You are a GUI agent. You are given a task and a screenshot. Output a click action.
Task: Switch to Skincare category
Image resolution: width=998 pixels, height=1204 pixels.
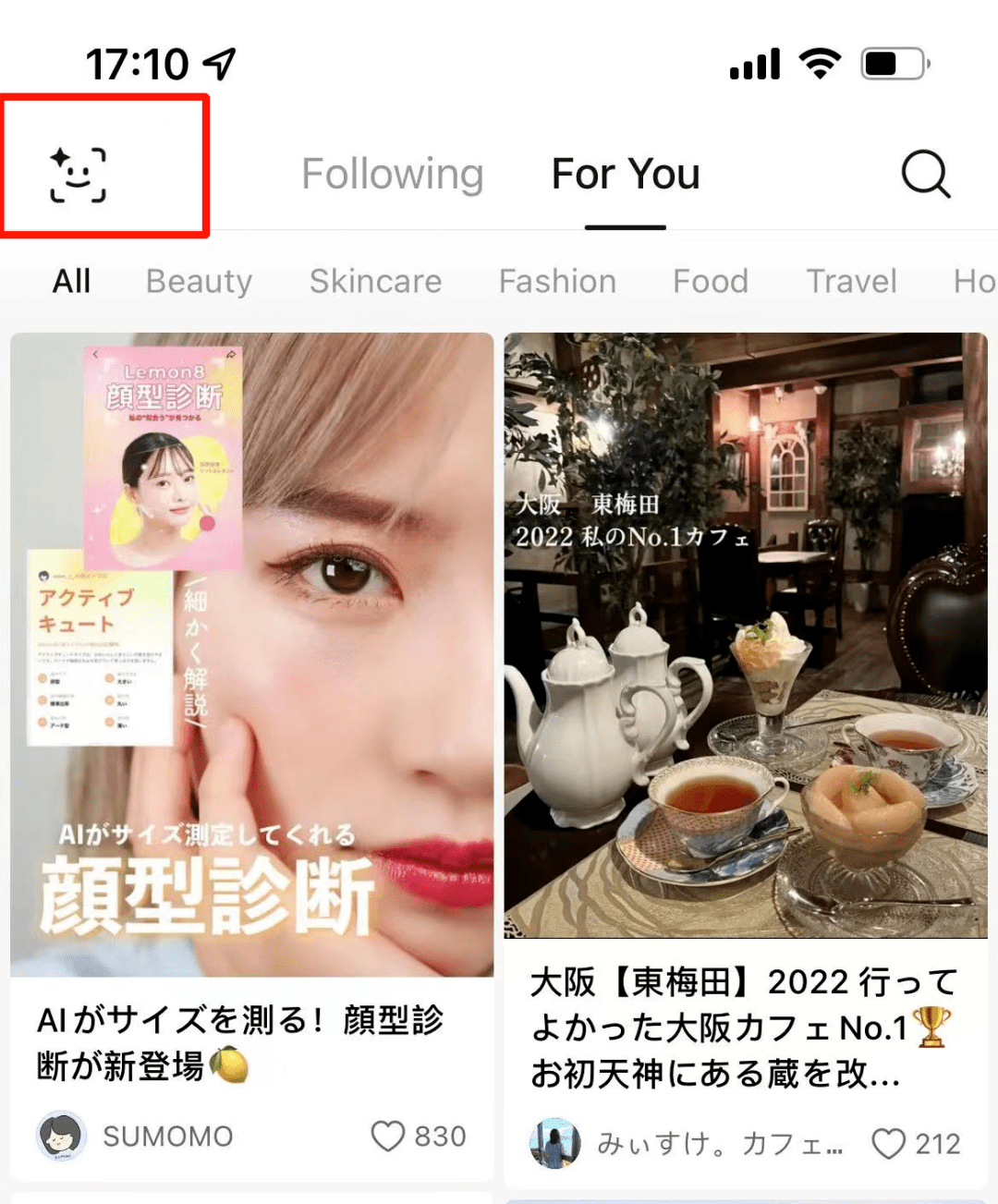[375, 281]
